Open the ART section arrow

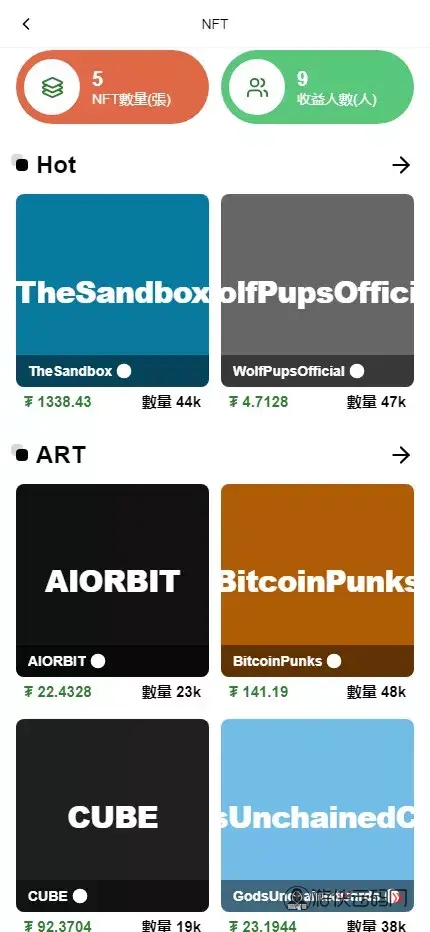click(x=401, y=455)
